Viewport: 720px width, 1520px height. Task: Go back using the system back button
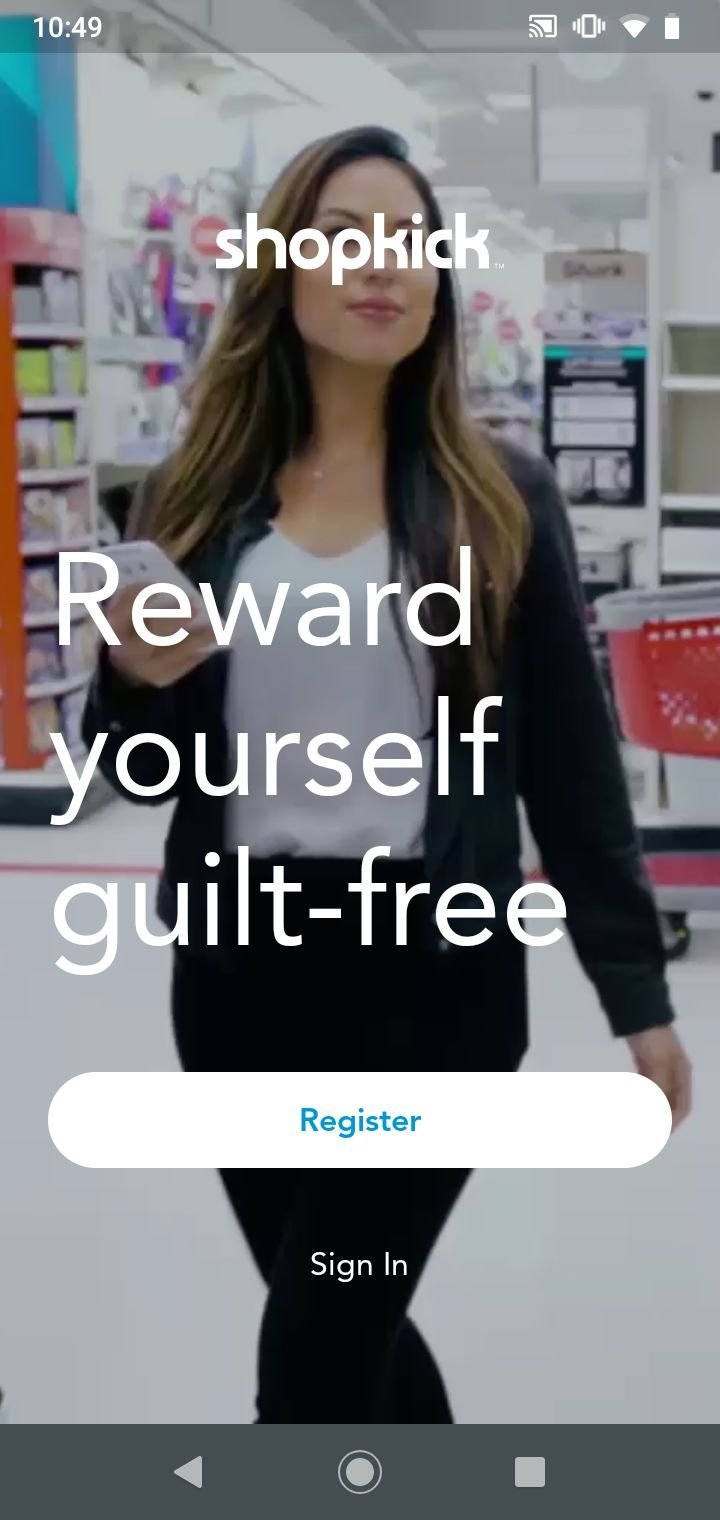tap(188, 1472)
